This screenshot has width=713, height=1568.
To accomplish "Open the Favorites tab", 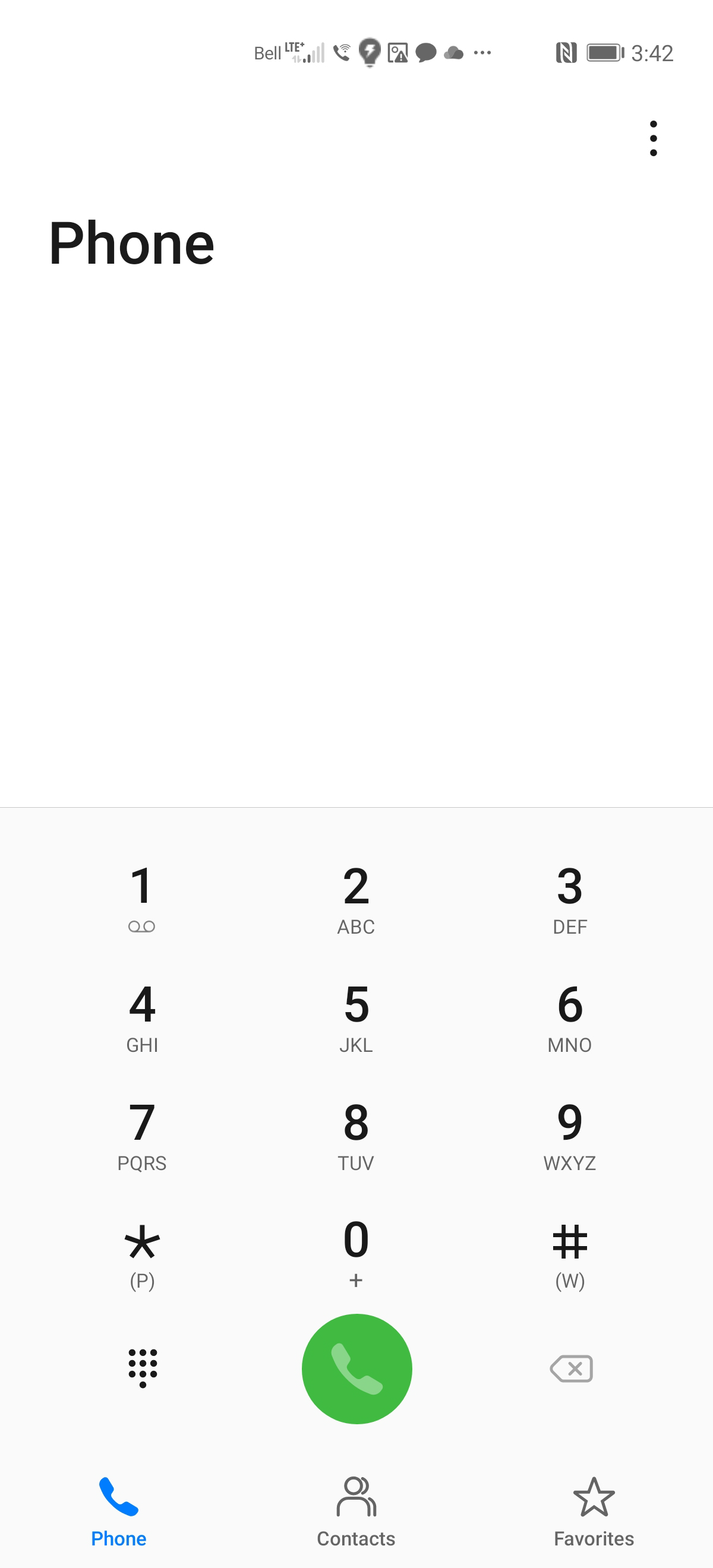I will point(594,1513).
